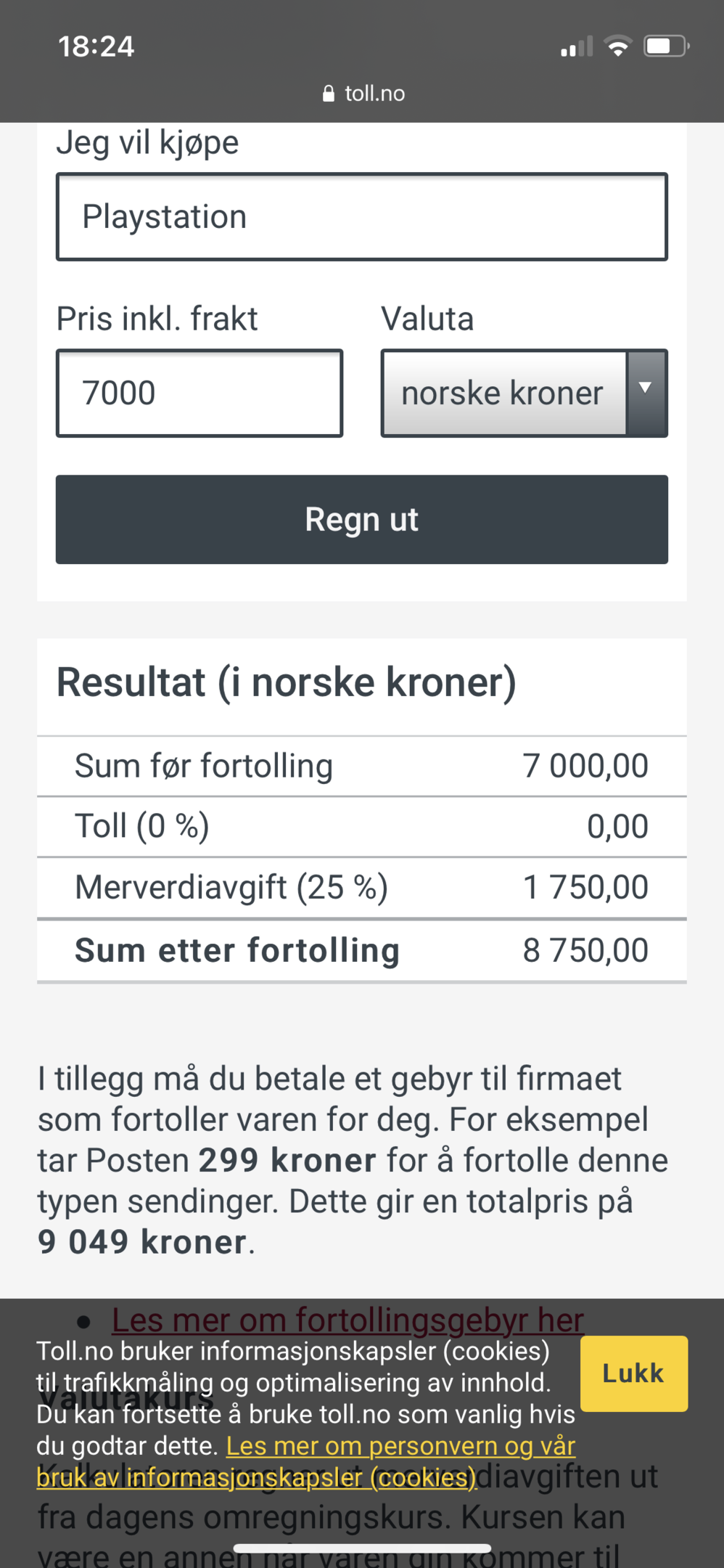
Task: Open the link about personvern and cookies
Action: click(x=306, y=1461)
